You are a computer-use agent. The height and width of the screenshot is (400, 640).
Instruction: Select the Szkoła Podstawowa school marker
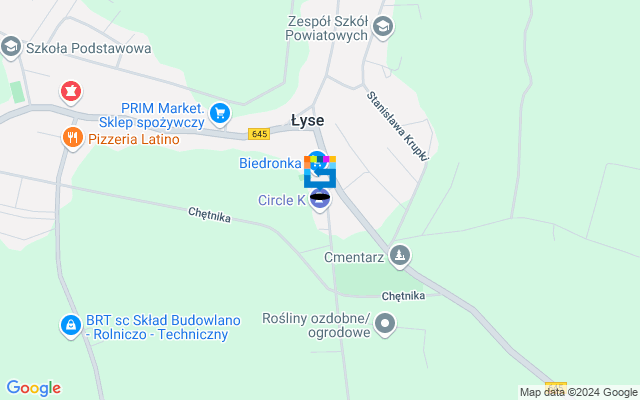pos(11,47)
